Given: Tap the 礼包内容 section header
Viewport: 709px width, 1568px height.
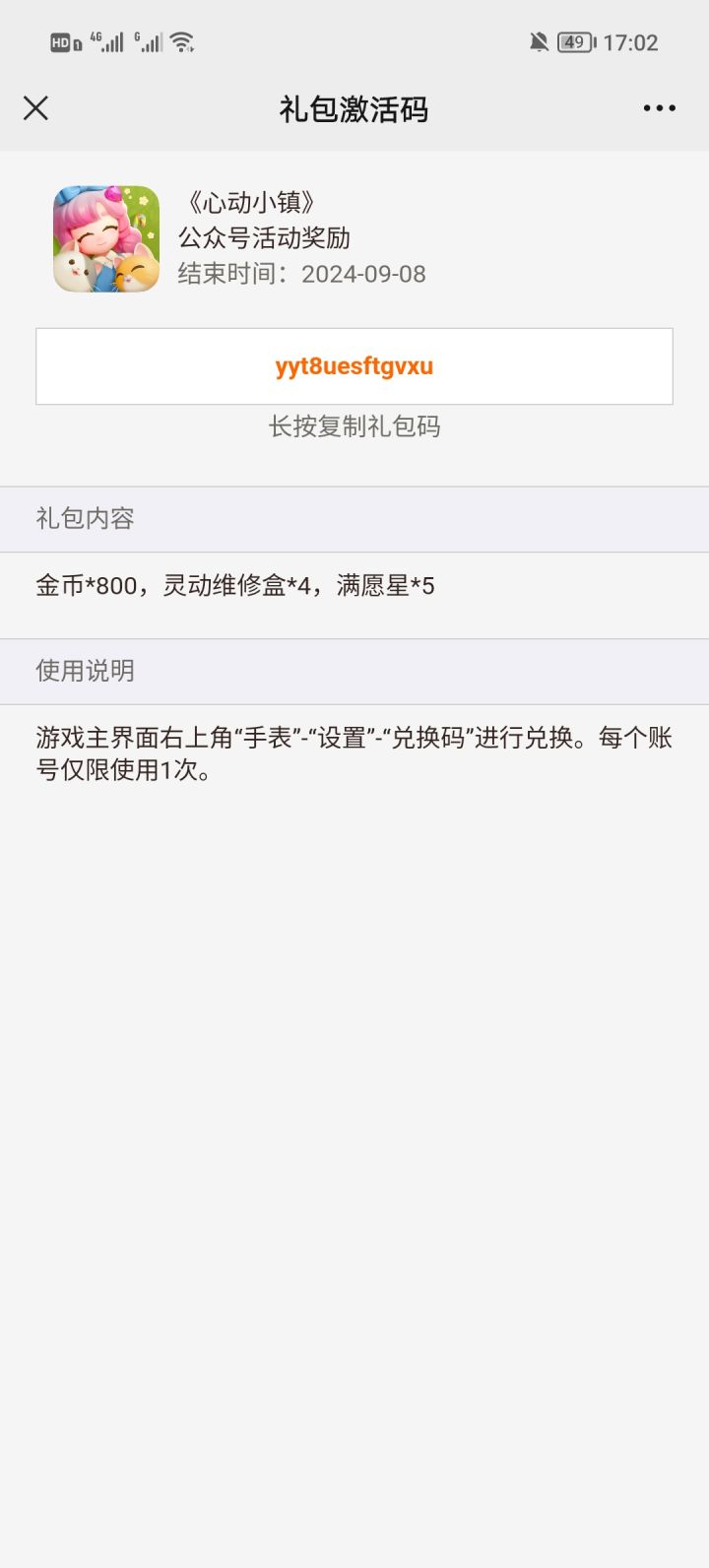Looking at the screenshot, I should click(x=88, y=519).
